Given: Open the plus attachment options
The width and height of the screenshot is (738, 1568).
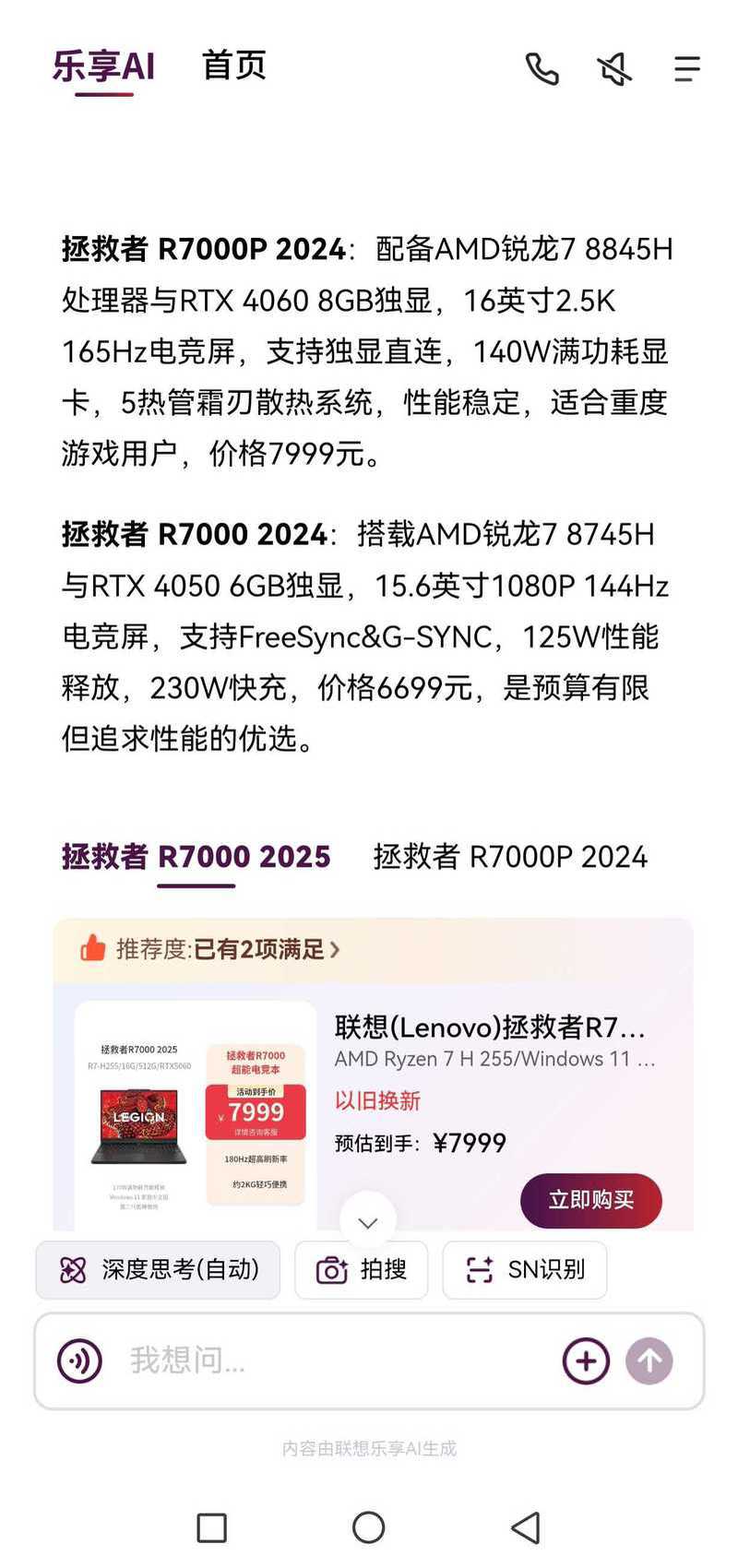Looking at the screenshot, I should [x=586, y=1360].
